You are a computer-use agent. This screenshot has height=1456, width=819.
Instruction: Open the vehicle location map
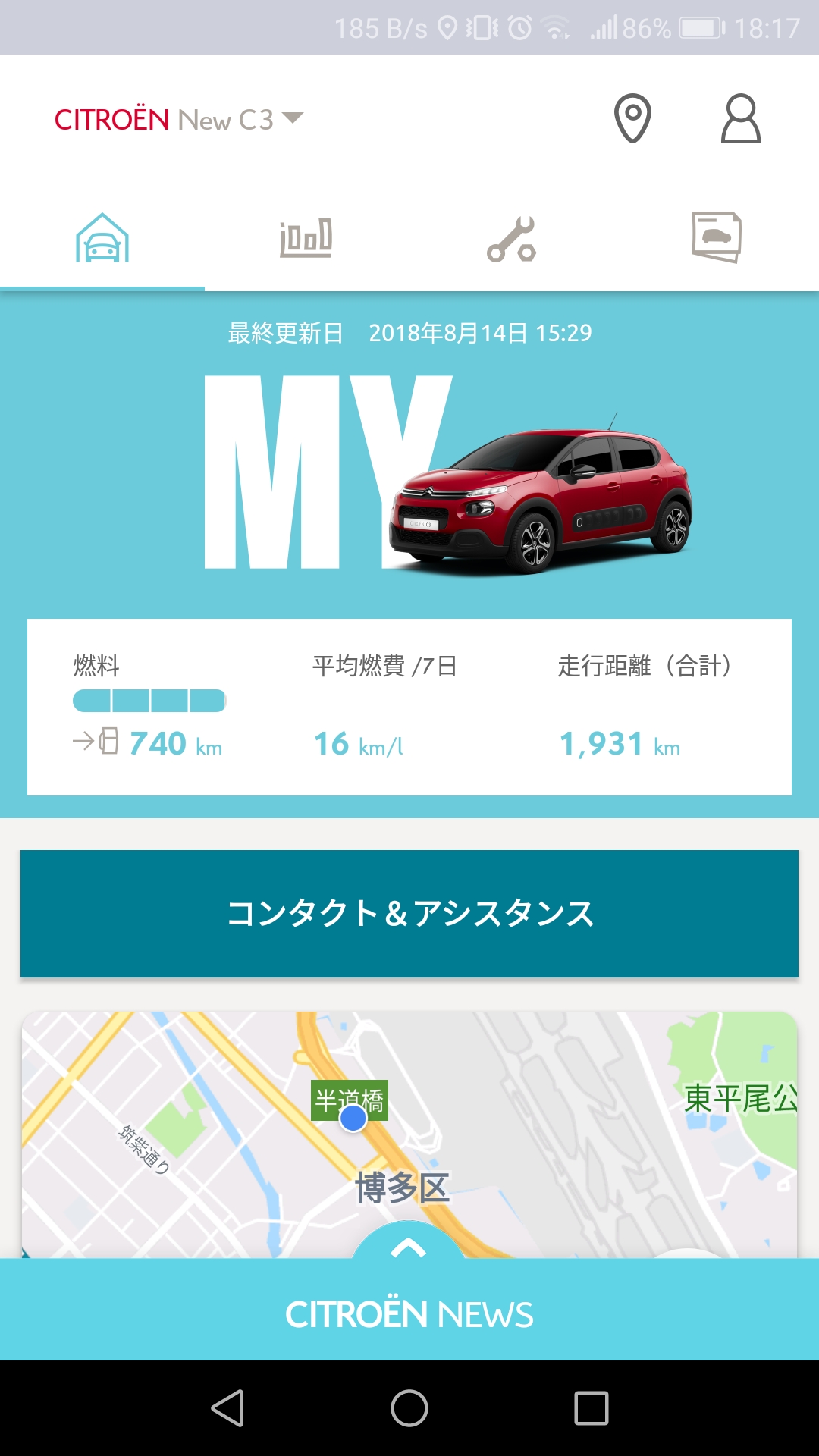tap(409, 1134)
